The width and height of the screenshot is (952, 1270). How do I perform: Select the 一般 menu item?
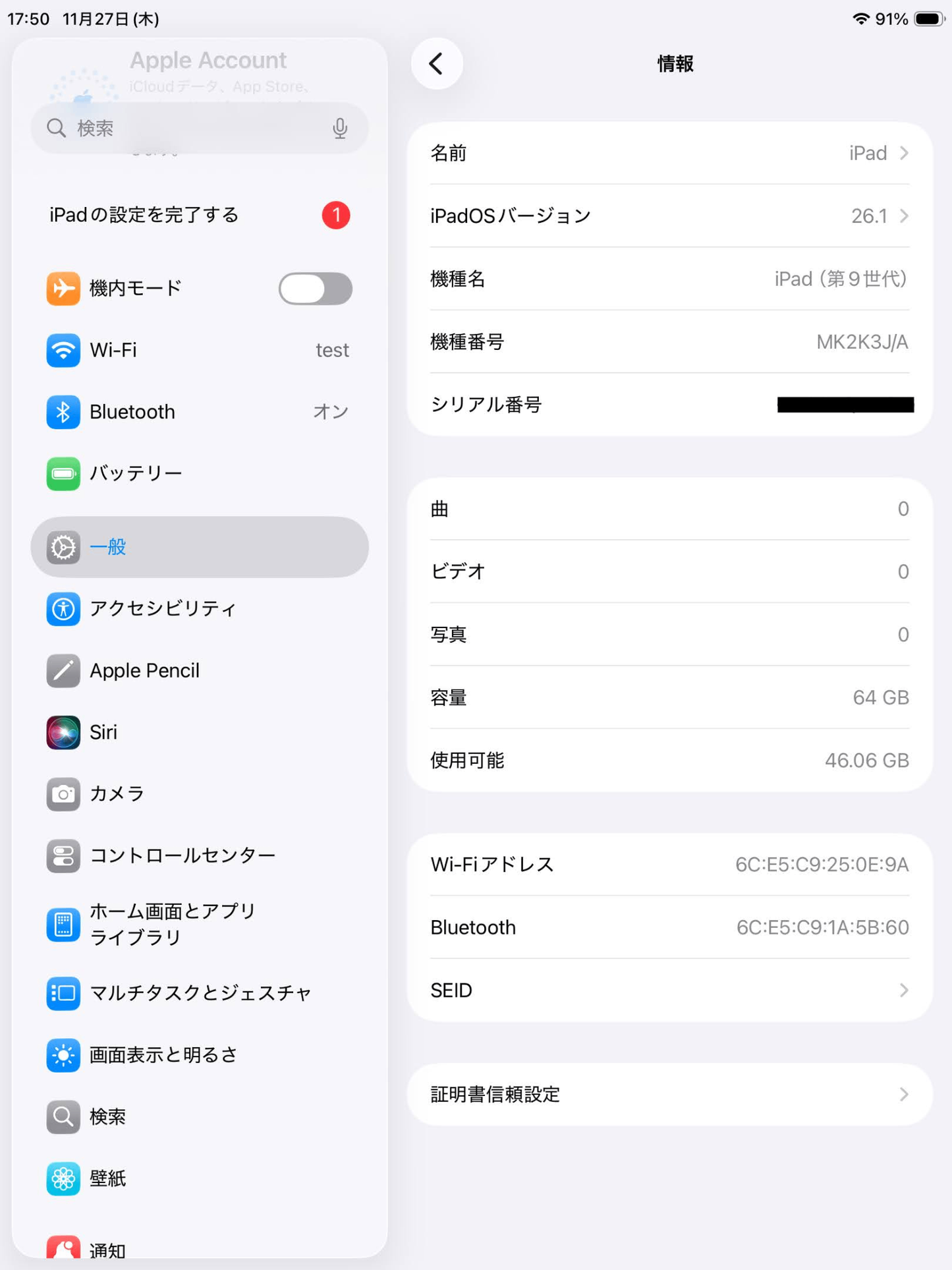tap(199, 546)
